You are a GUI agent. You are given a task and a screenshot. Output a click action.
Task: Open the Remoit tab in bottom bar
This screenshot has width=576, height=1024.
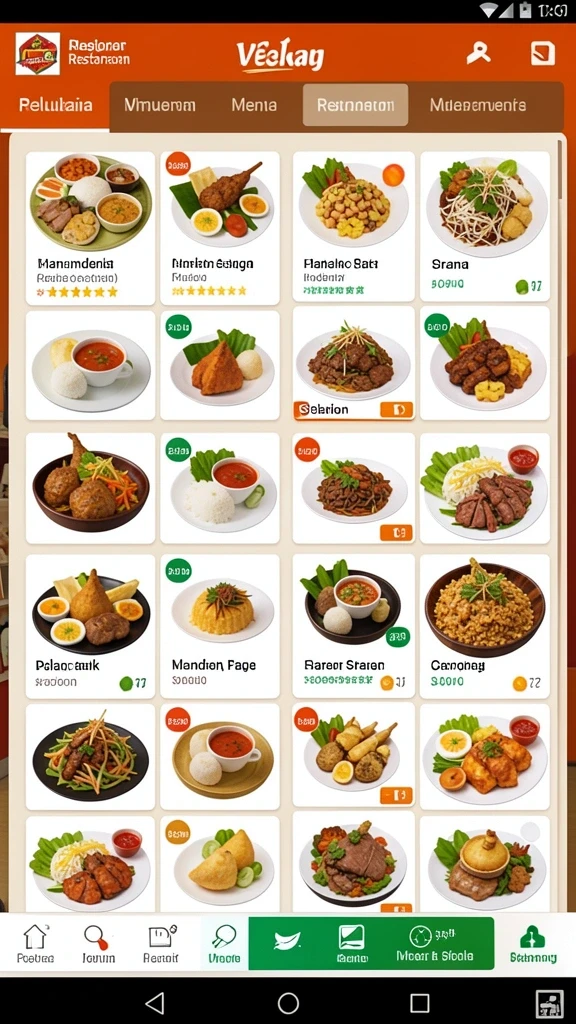(x=161, y=944)
